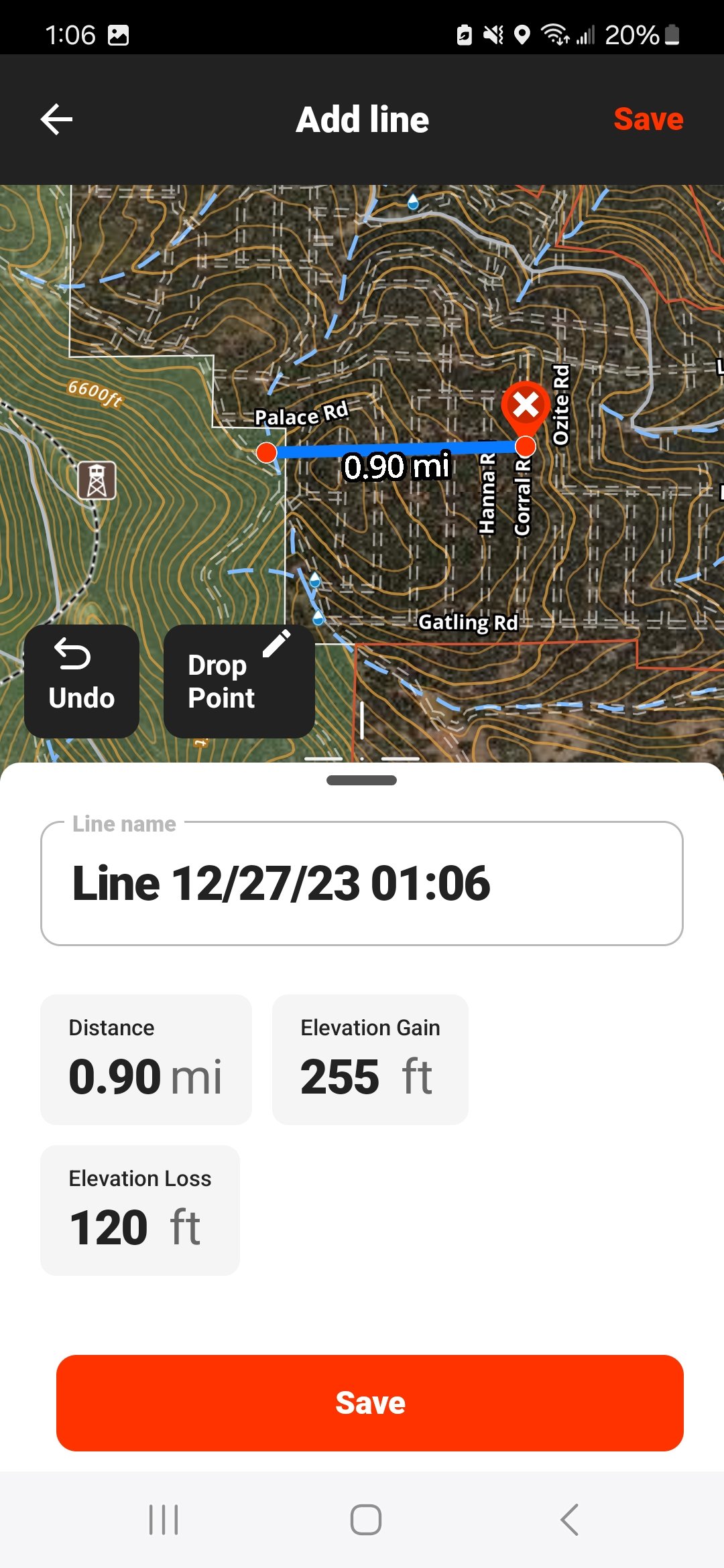This screenshot has width=724, height=1568.
Task: Open recent apps from the navigation bar
Action: click(x=164, y=1520)
